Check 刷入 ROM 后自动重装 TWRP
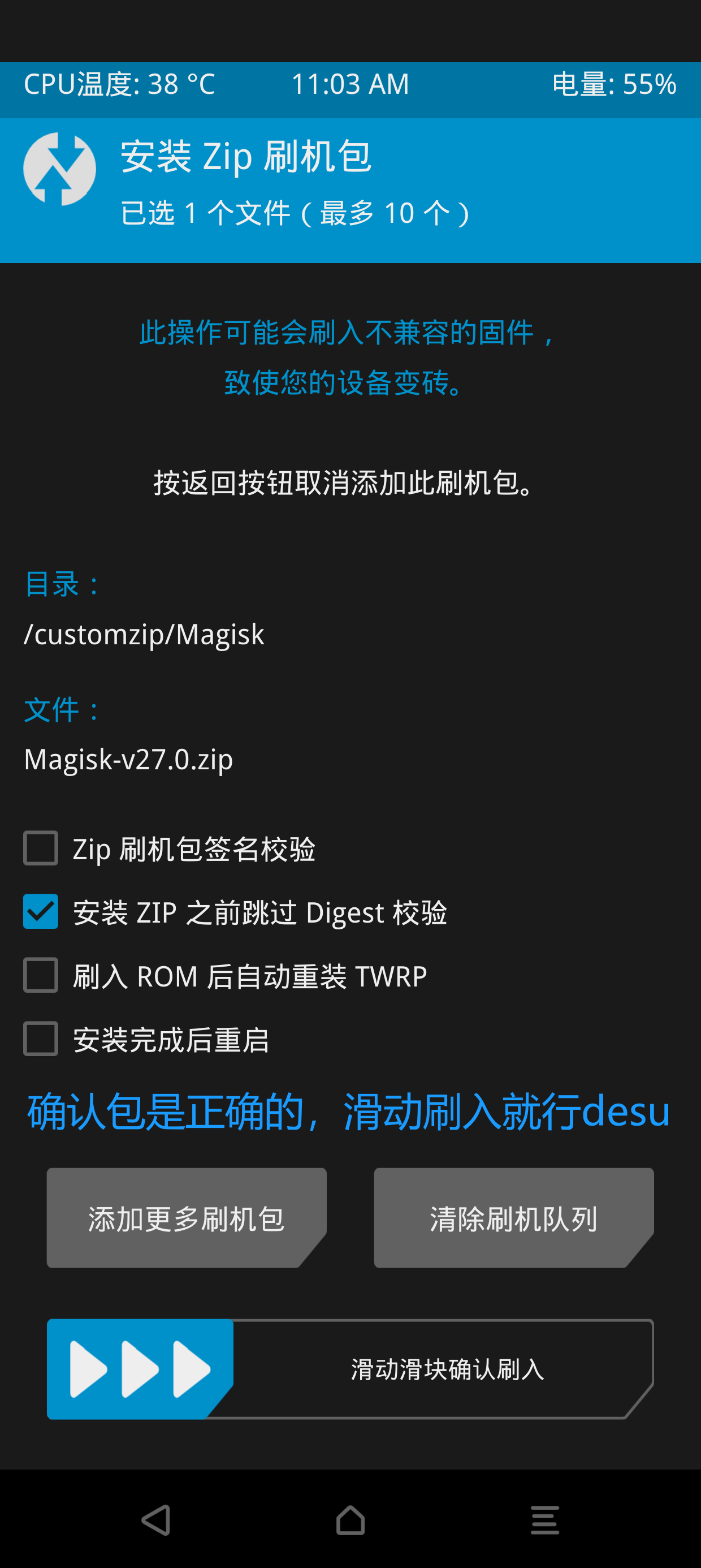The height and width of the screenshot is (1568, 701). coord(41,975)
